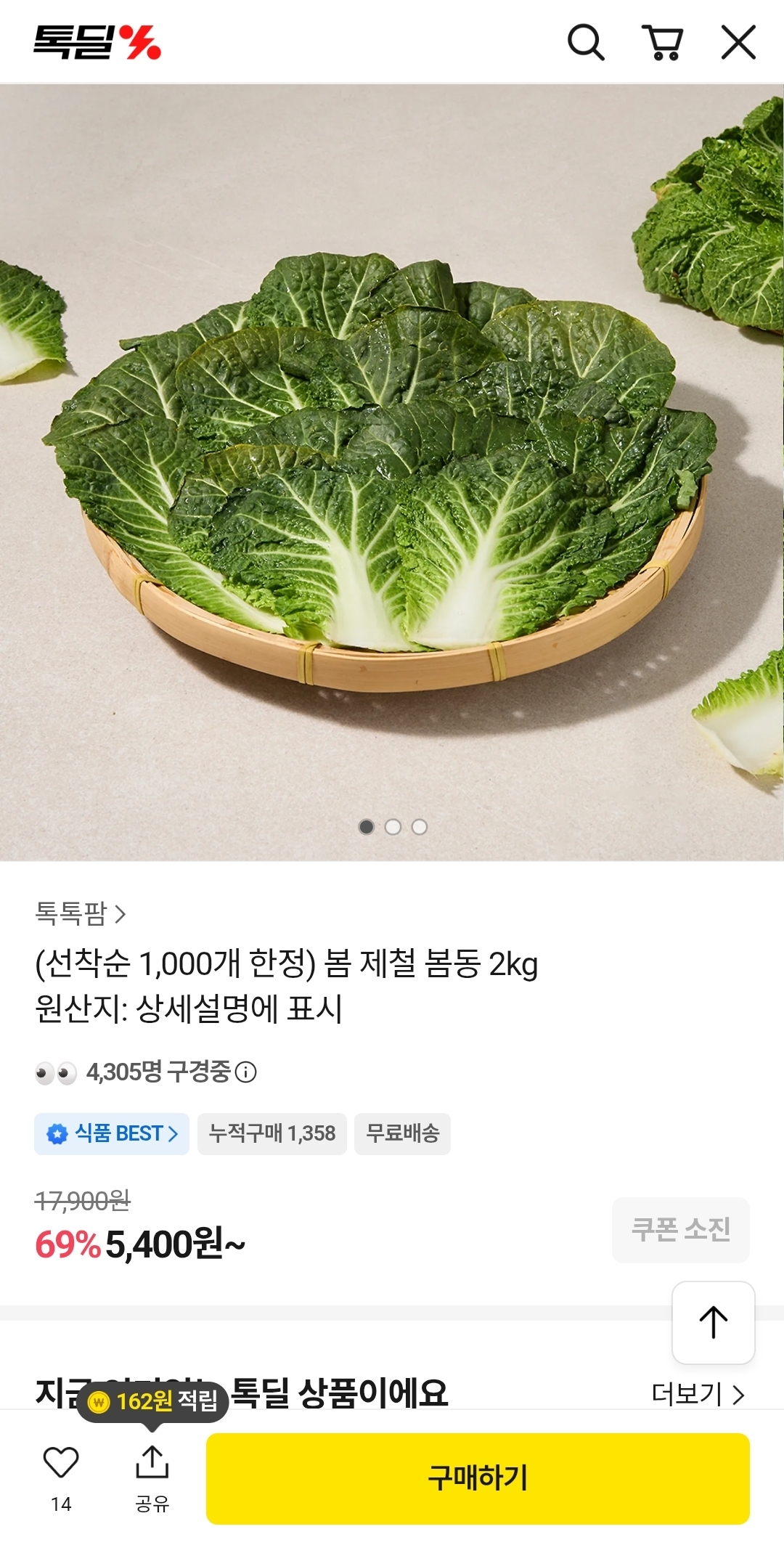View more 톡딜 products via 더보기
The image size is (784, 1545).
(x=698, y=1394)
